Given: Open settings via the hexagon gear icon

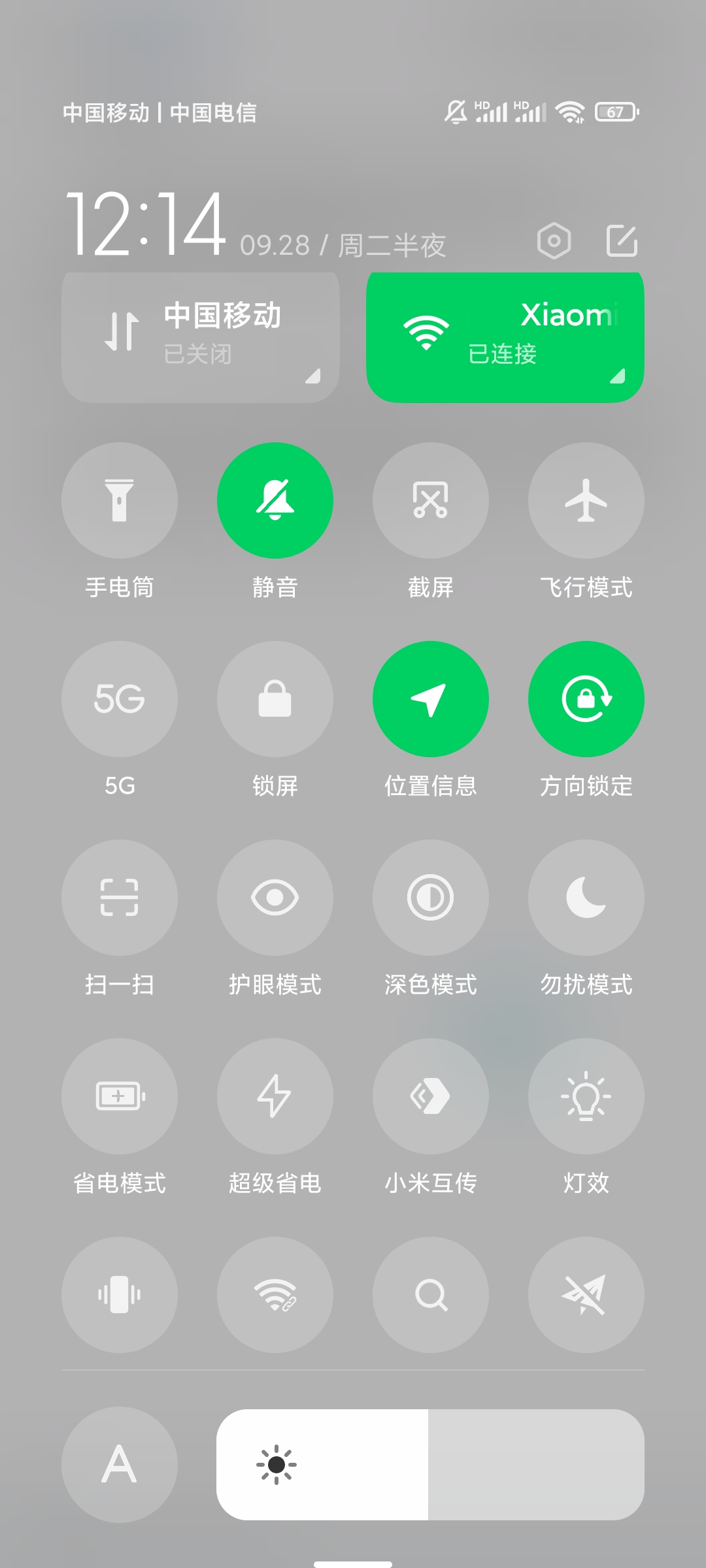Looking at the screenshot, I should click(554, 241).
